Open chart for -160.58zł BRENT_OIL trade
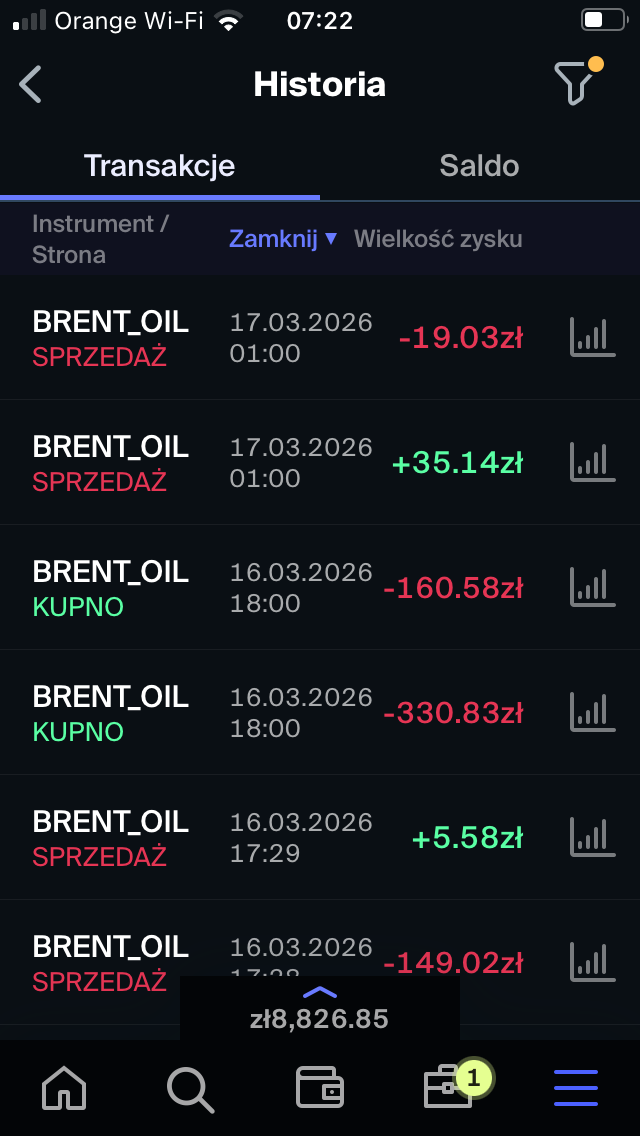Image resolution: width=640 pixels, height=1136 pixels. pos(592,587)
